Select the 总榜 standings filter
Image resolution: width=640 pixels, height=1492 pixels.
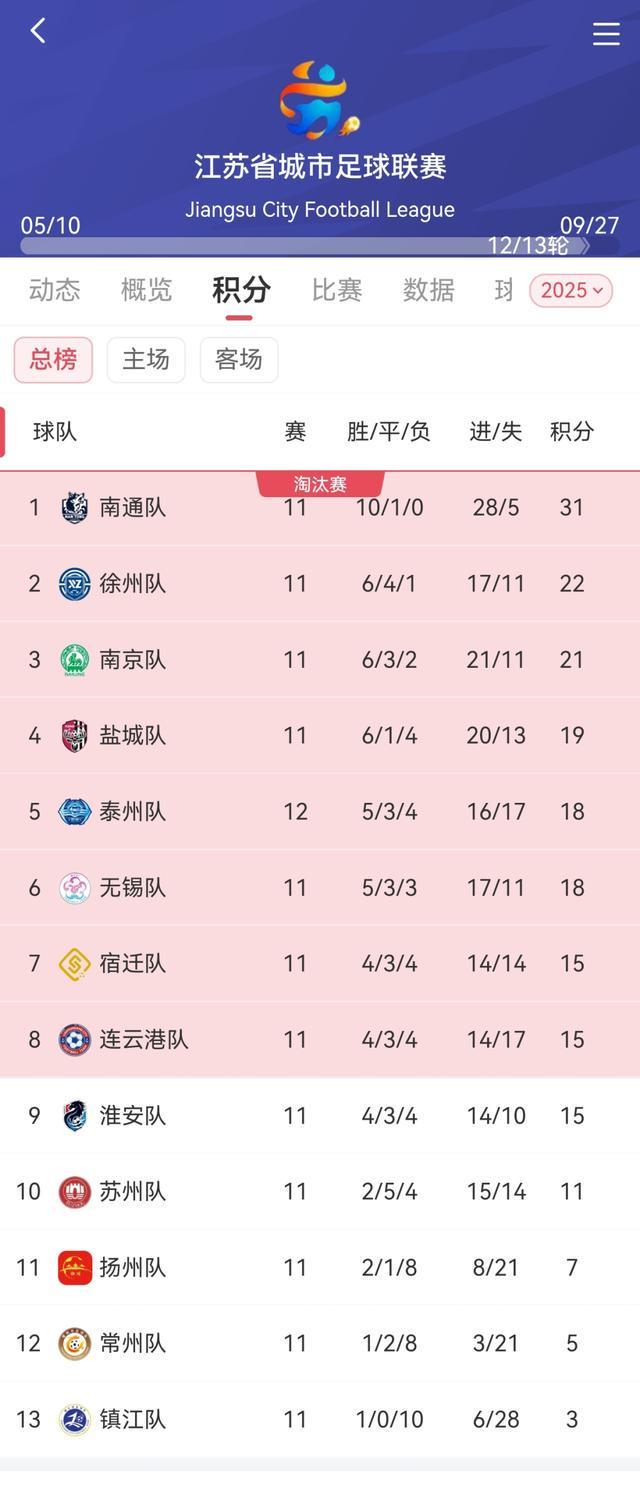point(53,359)
